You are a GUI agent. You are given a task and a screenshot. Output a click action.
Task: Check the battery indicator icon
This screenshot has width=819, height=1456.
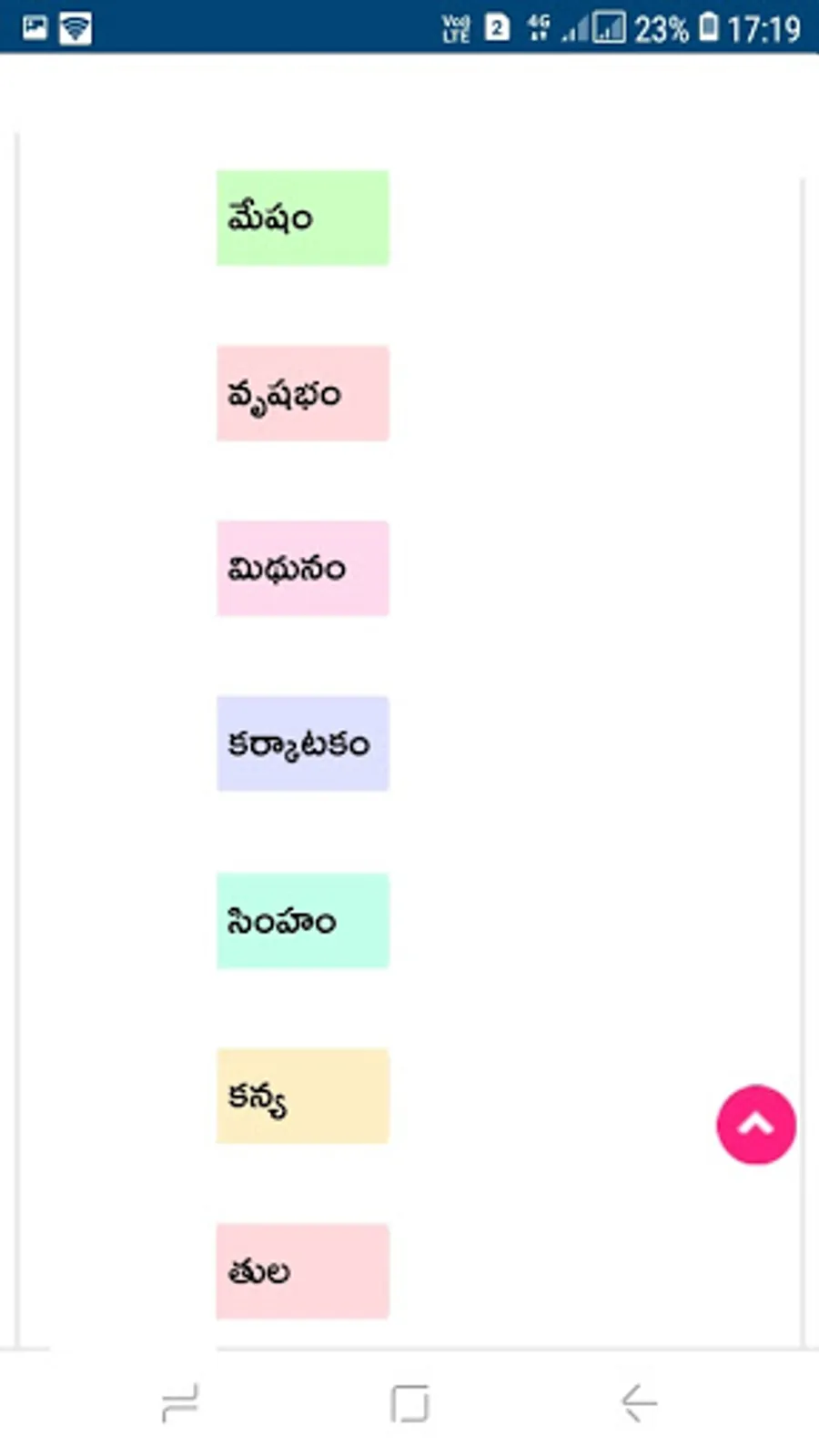(x=711, y=26)
